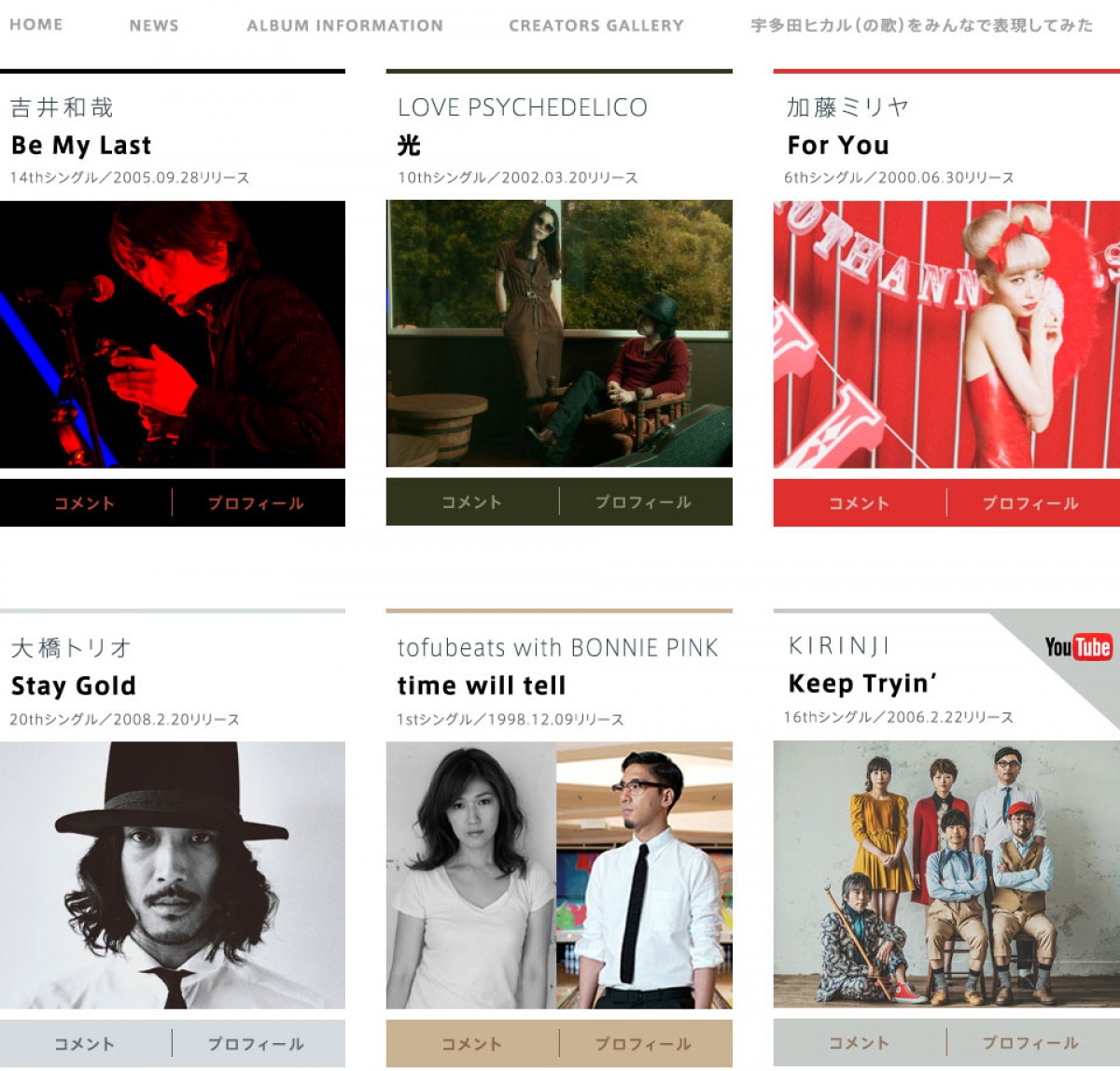Open the YouTube badge on KIRINJI card

(x=1078, y=647)
